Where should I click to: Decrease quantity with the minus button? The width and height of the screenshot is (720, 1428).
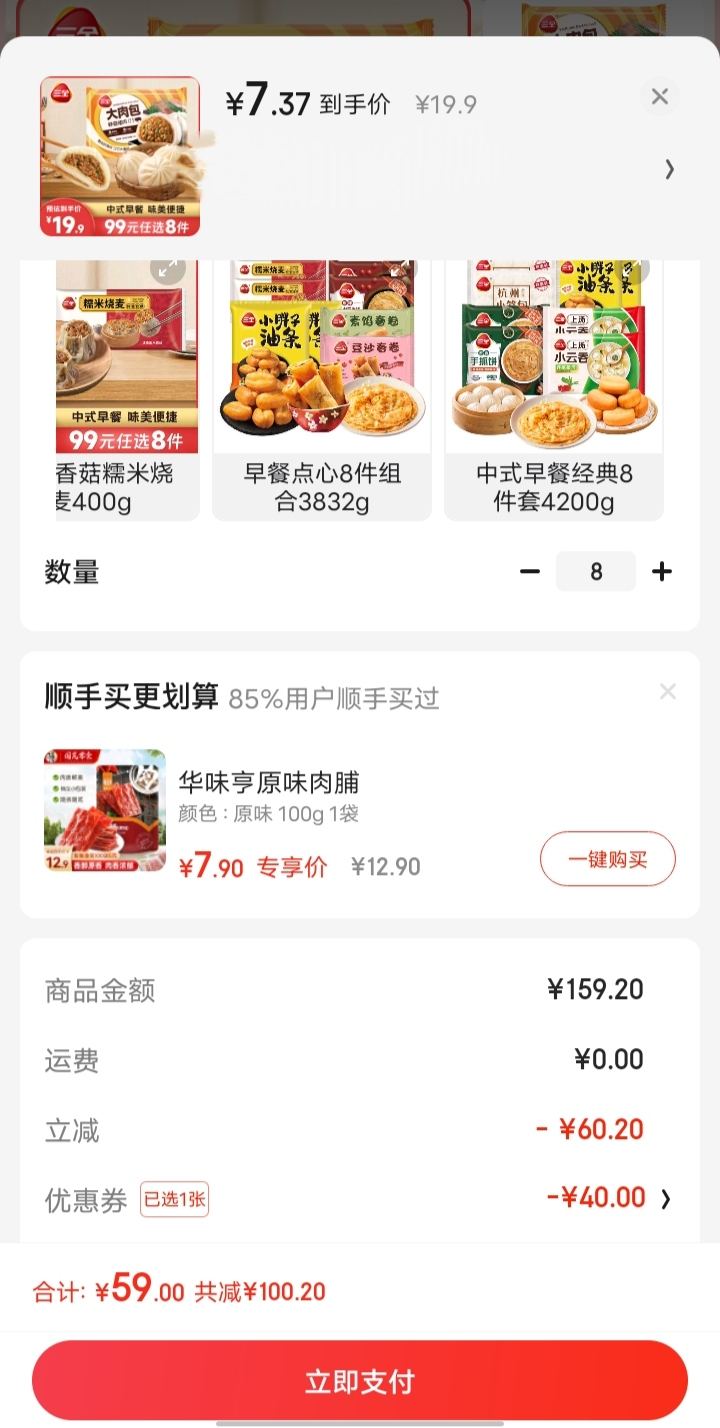pos(530,572)
